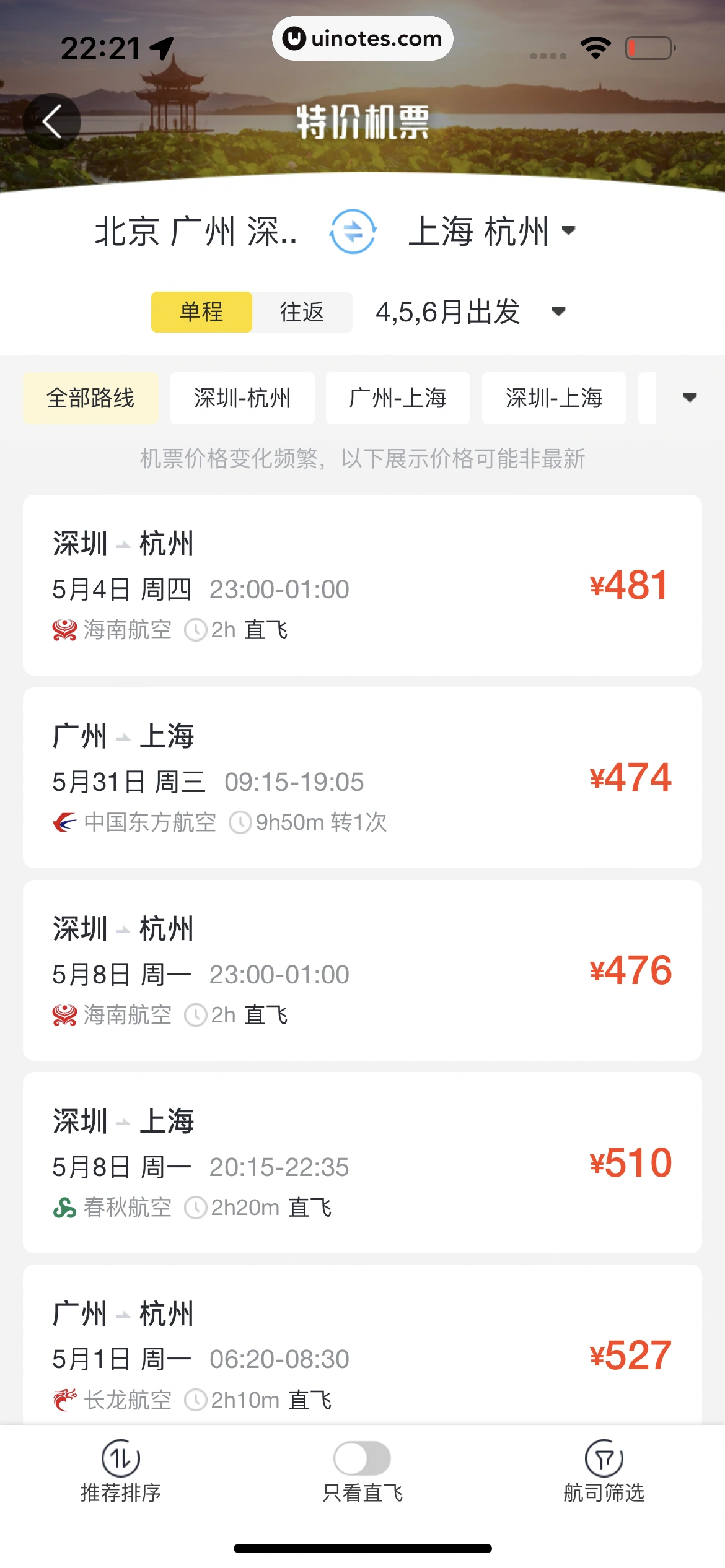
Task: Open the 深圳 to 杭州 flight for ¥481
Action: pyautogui.click(x=362, y=585)
